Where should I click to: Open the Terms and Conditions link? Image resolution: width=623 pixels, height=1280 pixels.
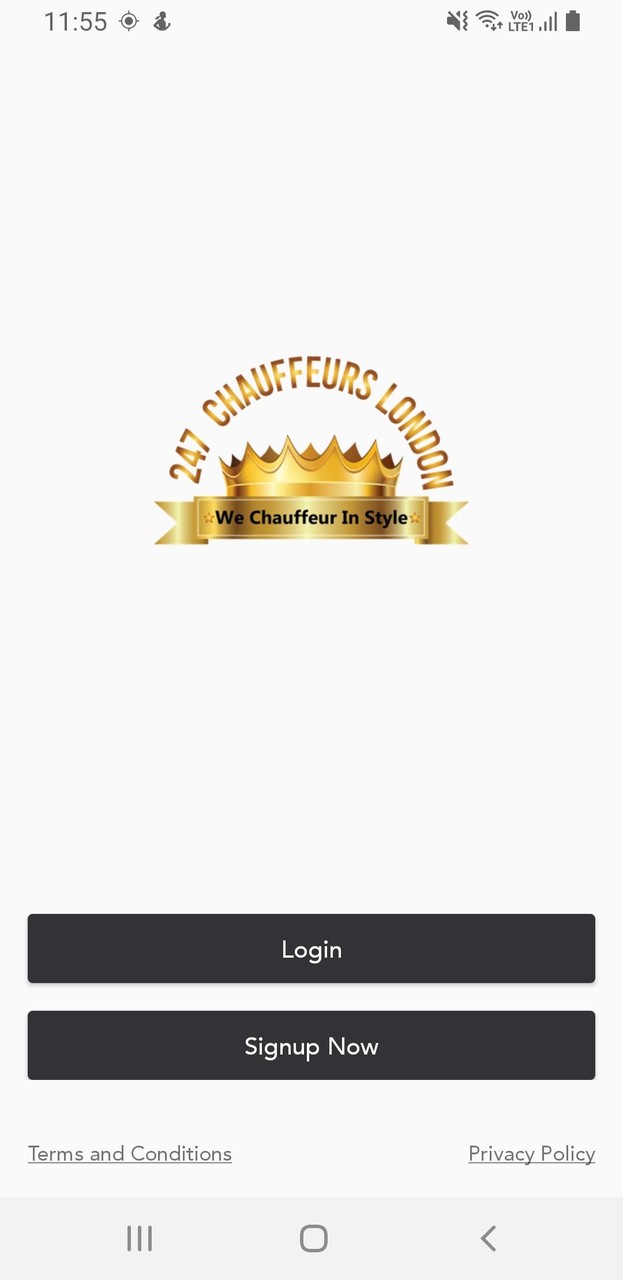130,1154
